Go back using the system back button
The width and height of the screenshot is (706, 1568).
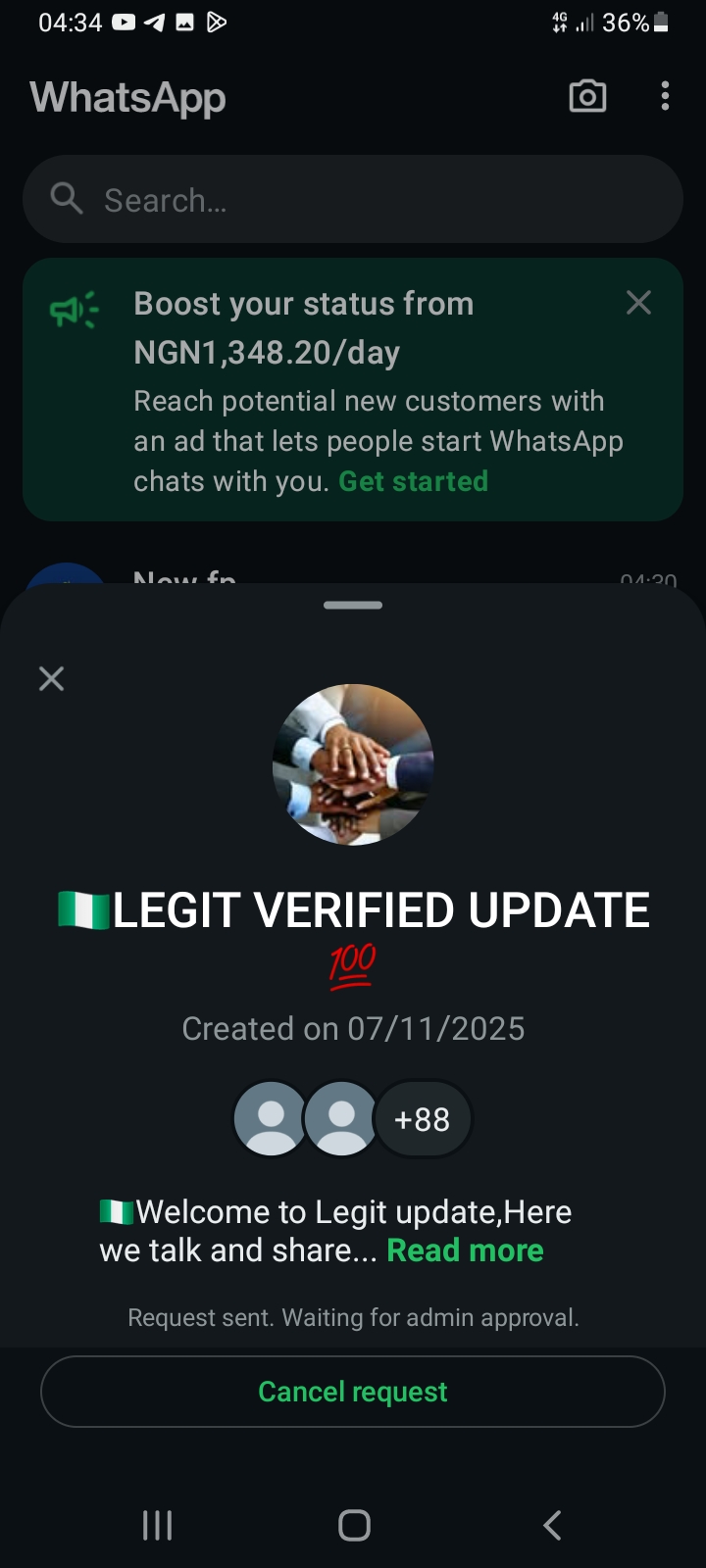(x=552, y=1525)
